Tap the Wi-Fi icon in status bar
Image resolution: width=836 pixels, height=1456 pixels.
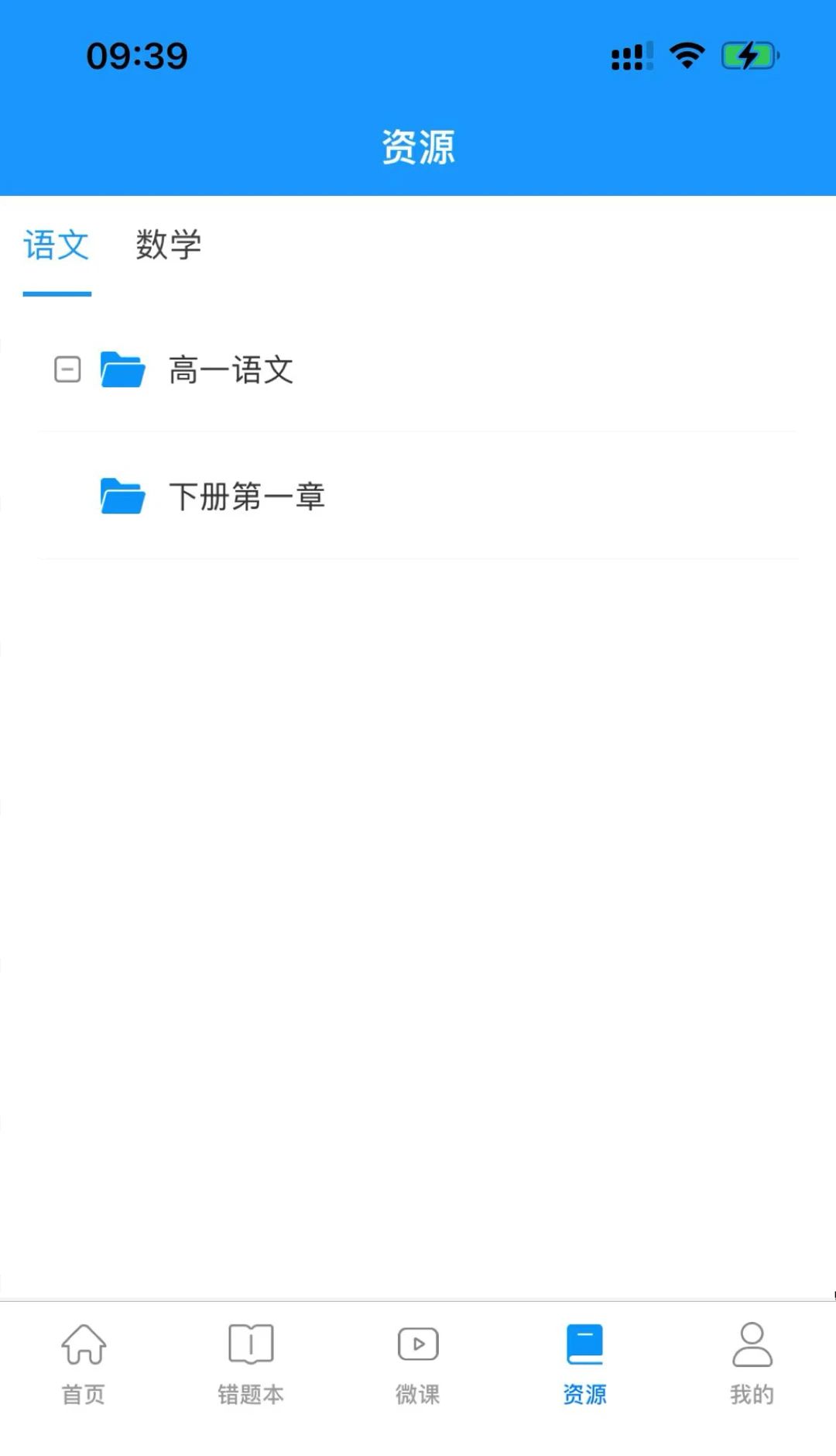(x=686, y=54)
